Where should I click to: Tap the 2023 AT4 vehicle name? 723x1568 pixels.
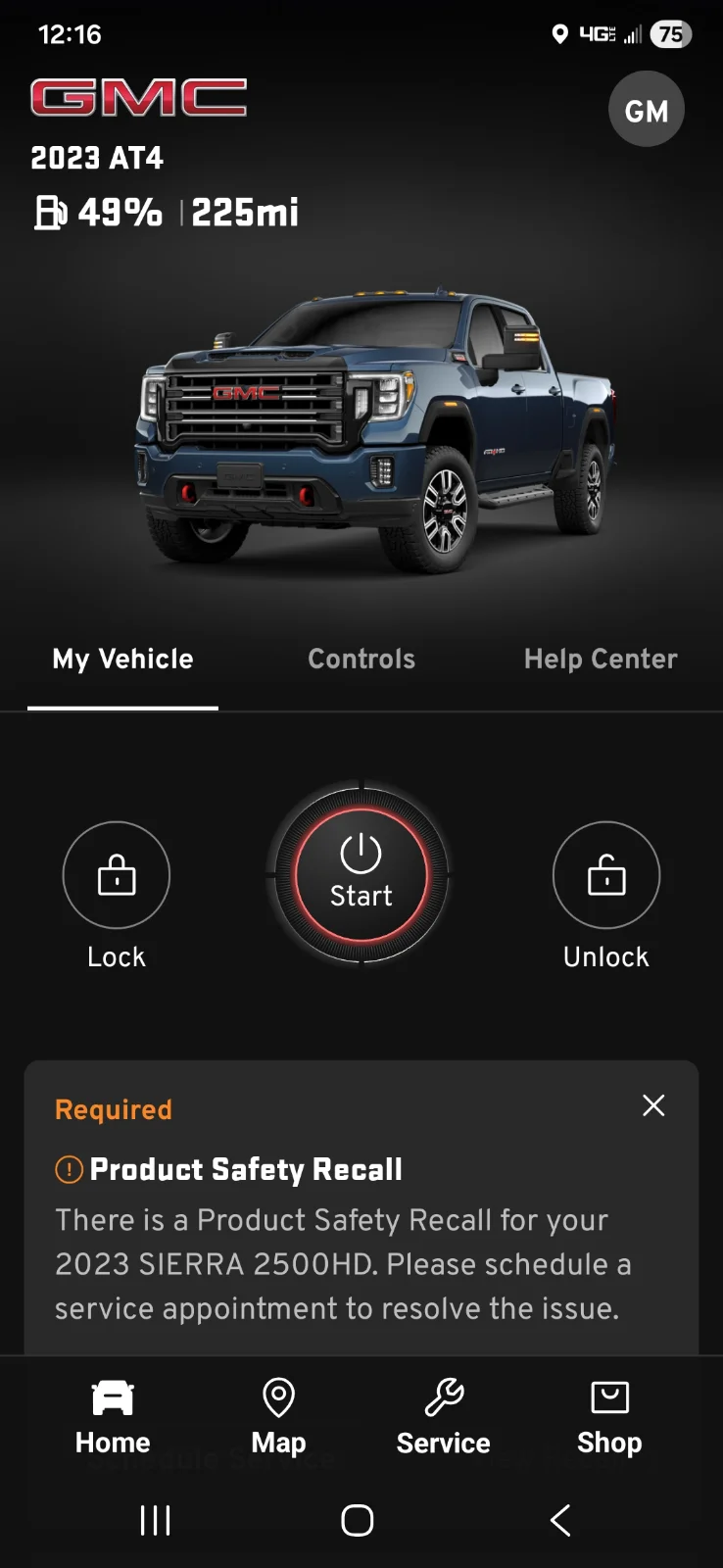click(97, 158)
